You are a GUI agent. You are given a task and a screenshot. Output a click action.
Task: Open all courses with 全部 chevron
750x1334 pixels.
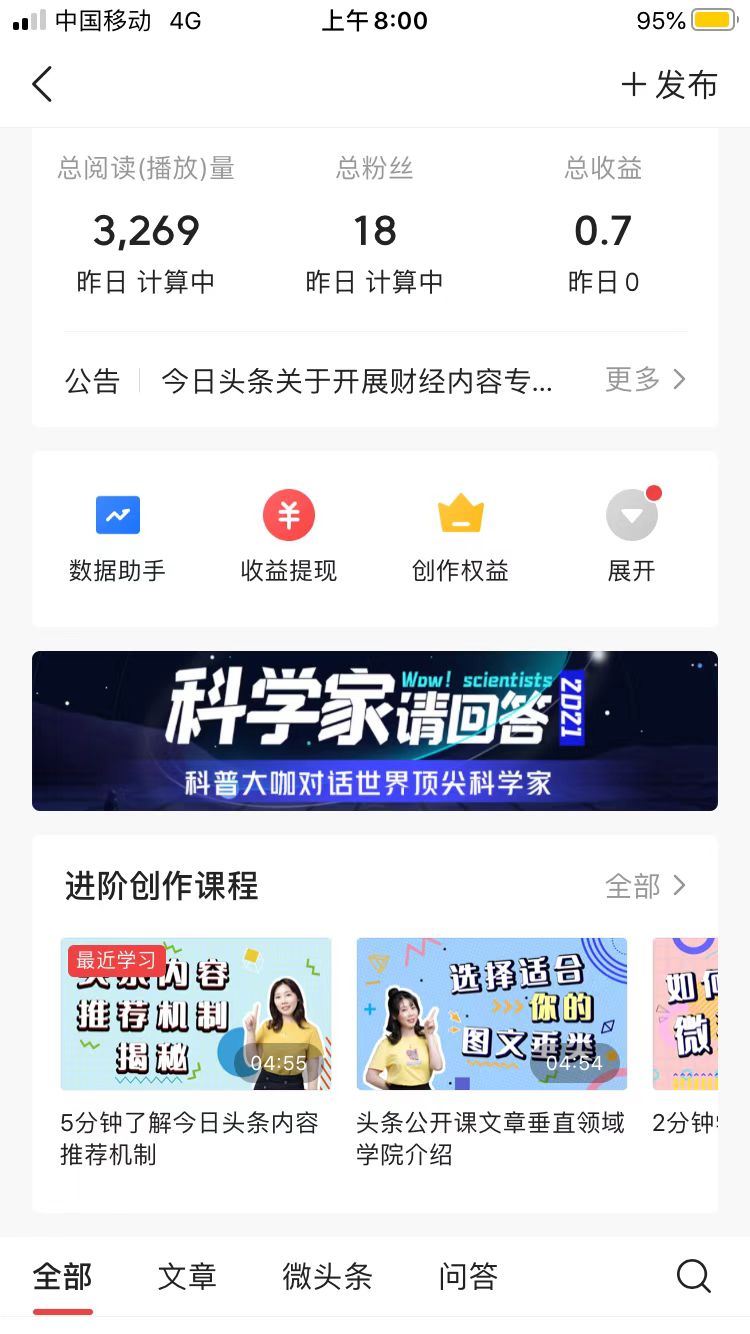(x=647, y=886)
